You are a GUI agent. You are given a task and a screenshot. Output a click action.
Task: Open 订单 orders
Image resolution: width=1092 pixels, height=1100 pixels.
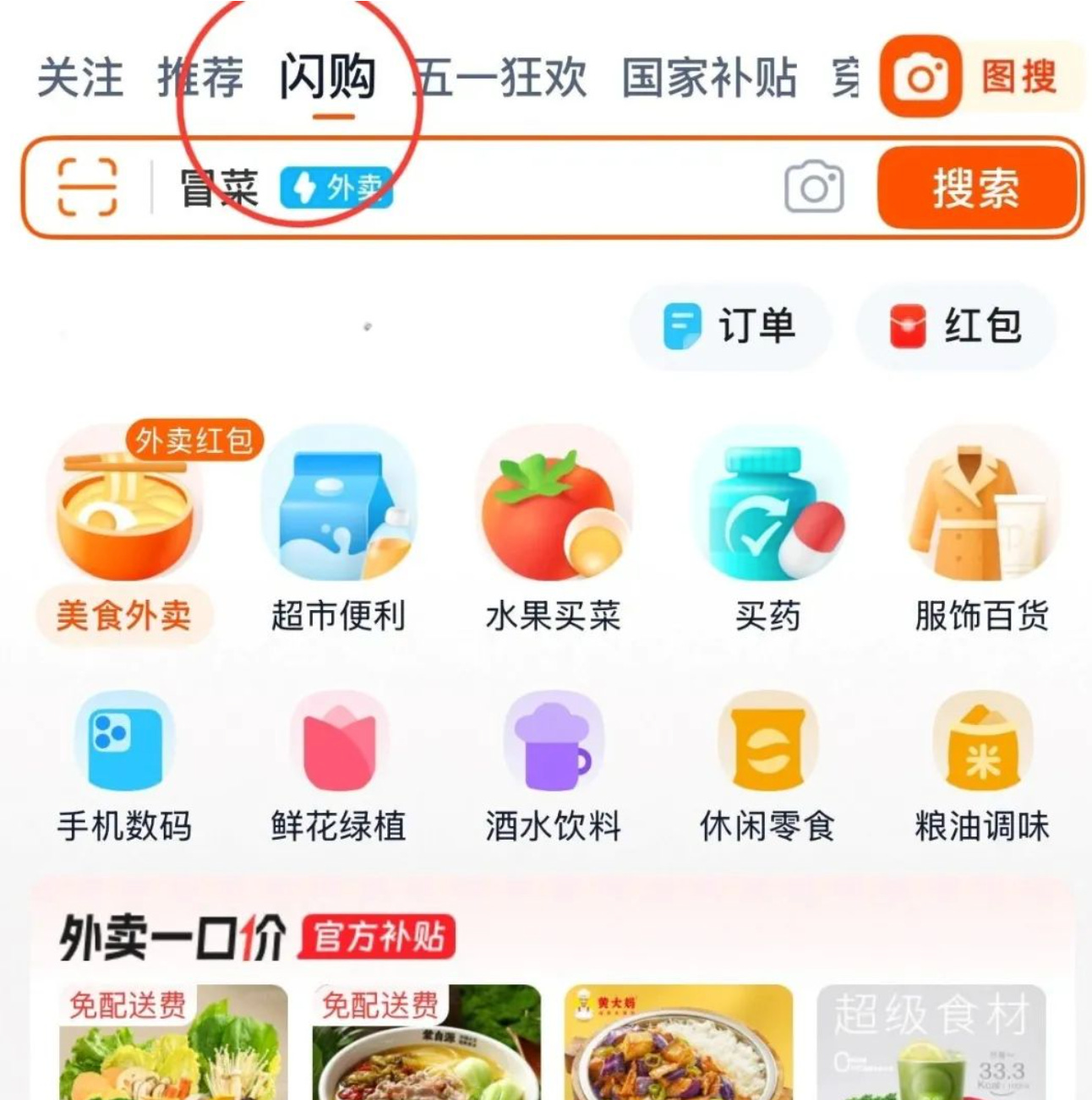tap(730, 327)
